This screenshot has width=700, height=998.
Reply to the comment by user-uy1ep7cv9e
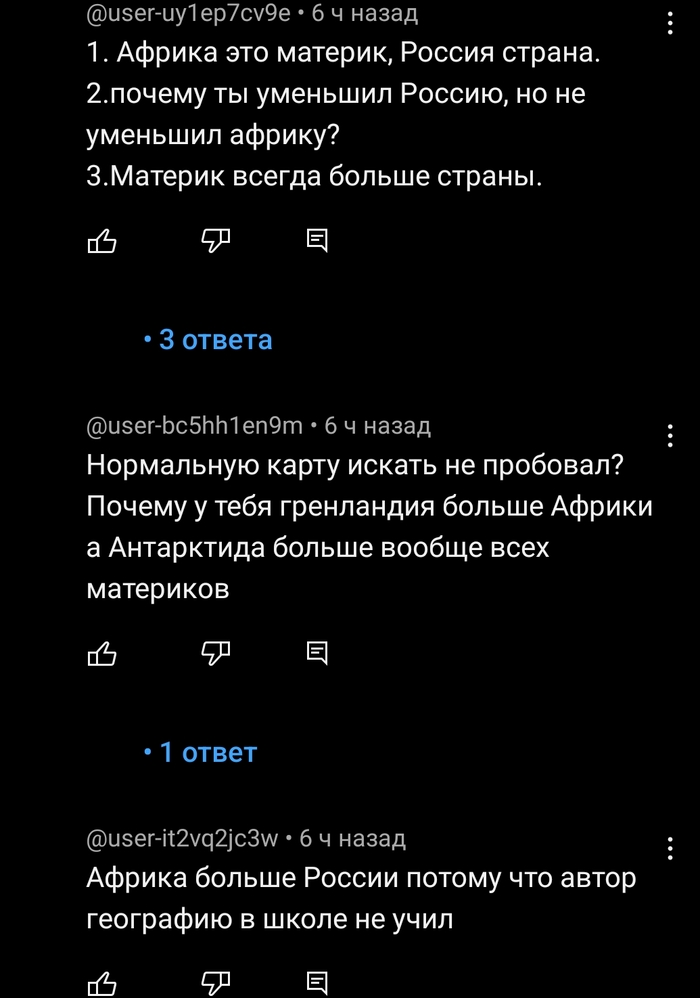316,240
